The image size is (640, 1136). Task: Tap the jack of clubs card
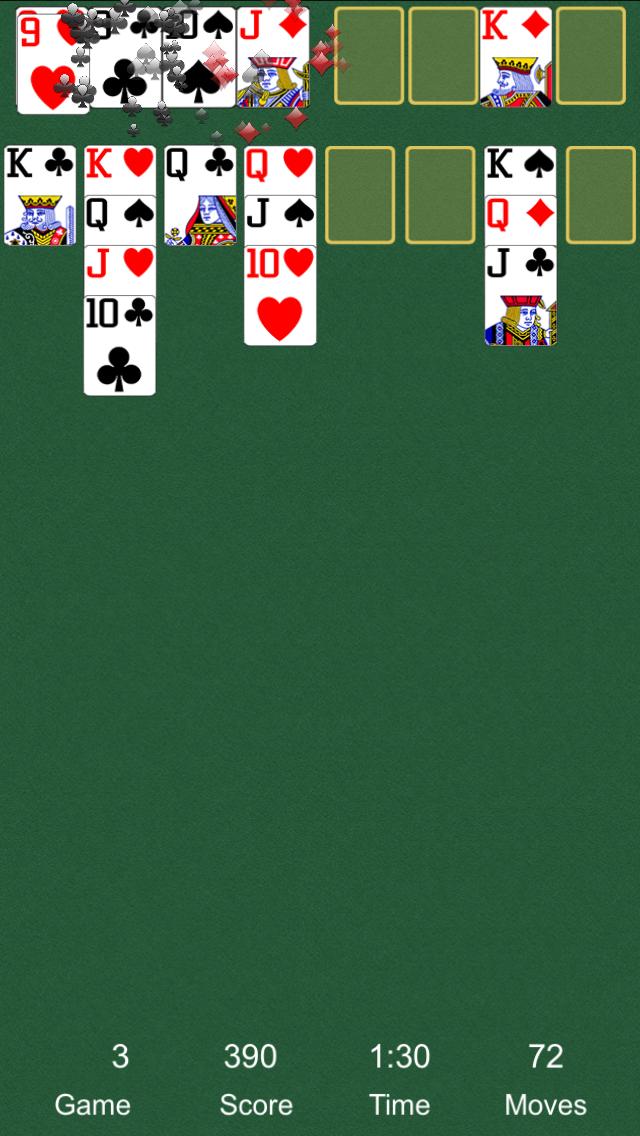520,296
